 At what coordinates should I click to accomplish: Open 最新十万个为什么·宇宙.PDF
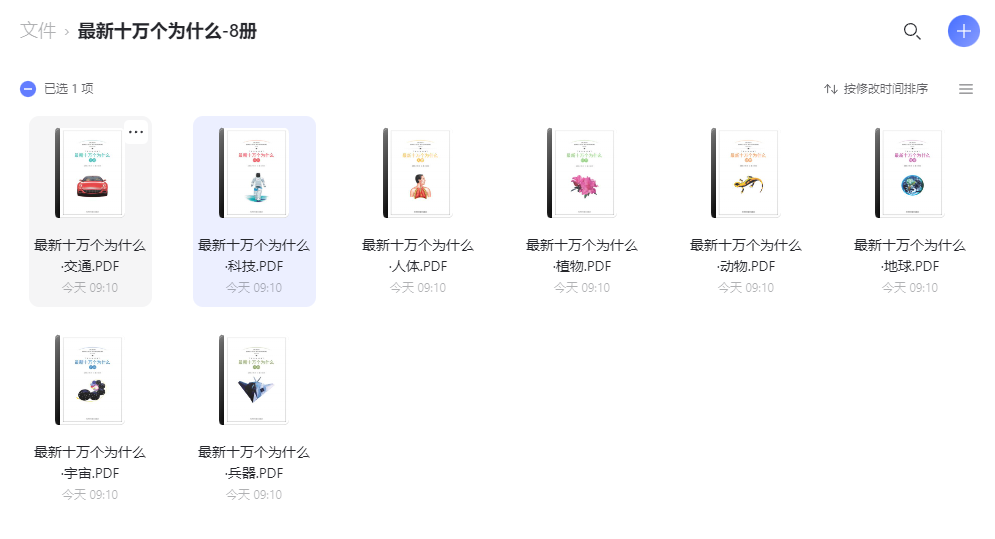click(90, 380)
